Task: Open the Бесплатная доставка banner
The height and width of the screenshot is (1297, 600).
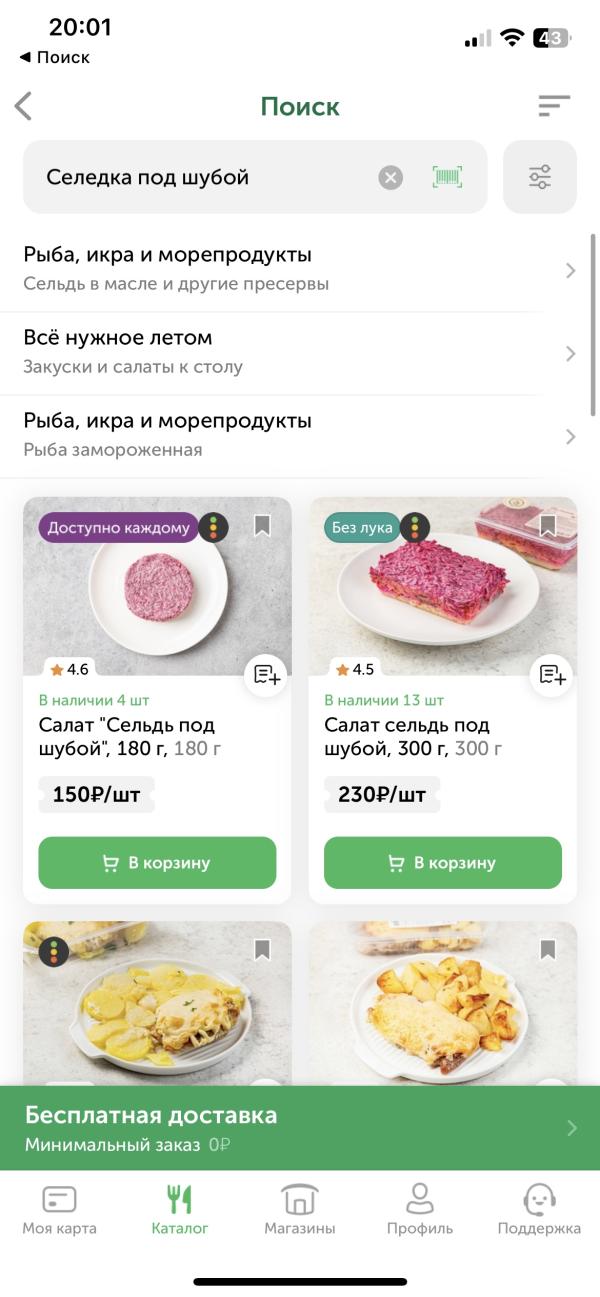Action: point(300,1128)
